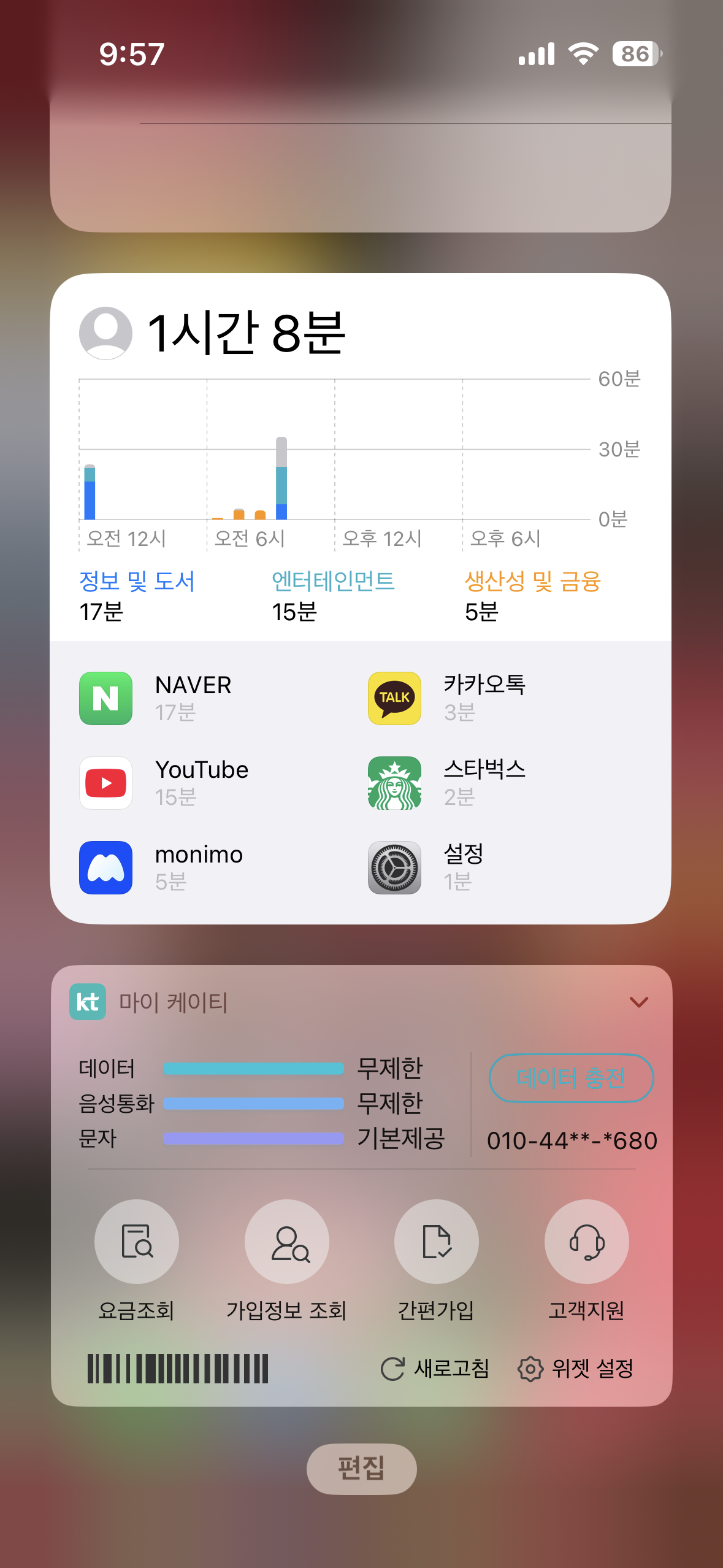Open the Screen Time usage widget

361,466
